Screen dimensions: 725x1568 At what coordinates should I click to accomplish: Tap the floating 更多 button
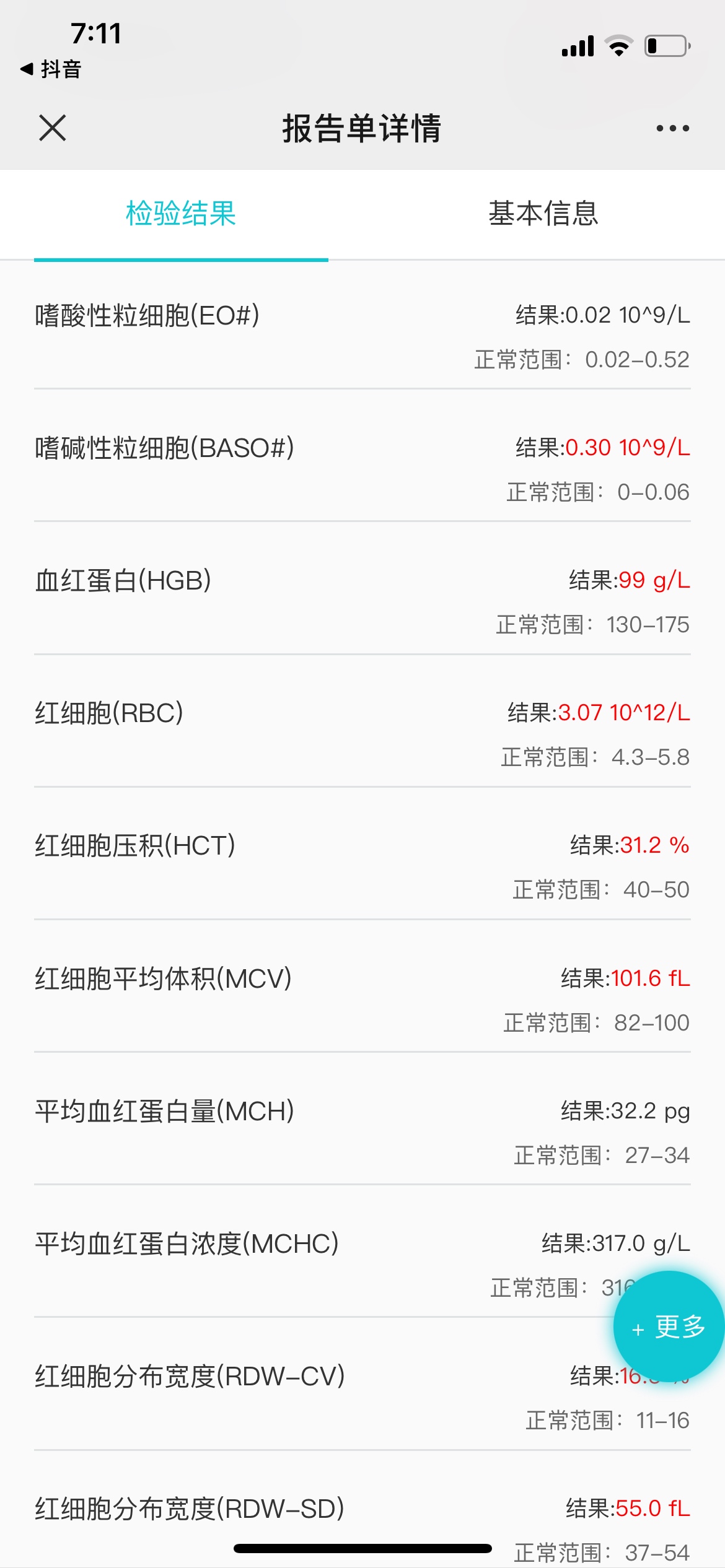[669, 1326]
